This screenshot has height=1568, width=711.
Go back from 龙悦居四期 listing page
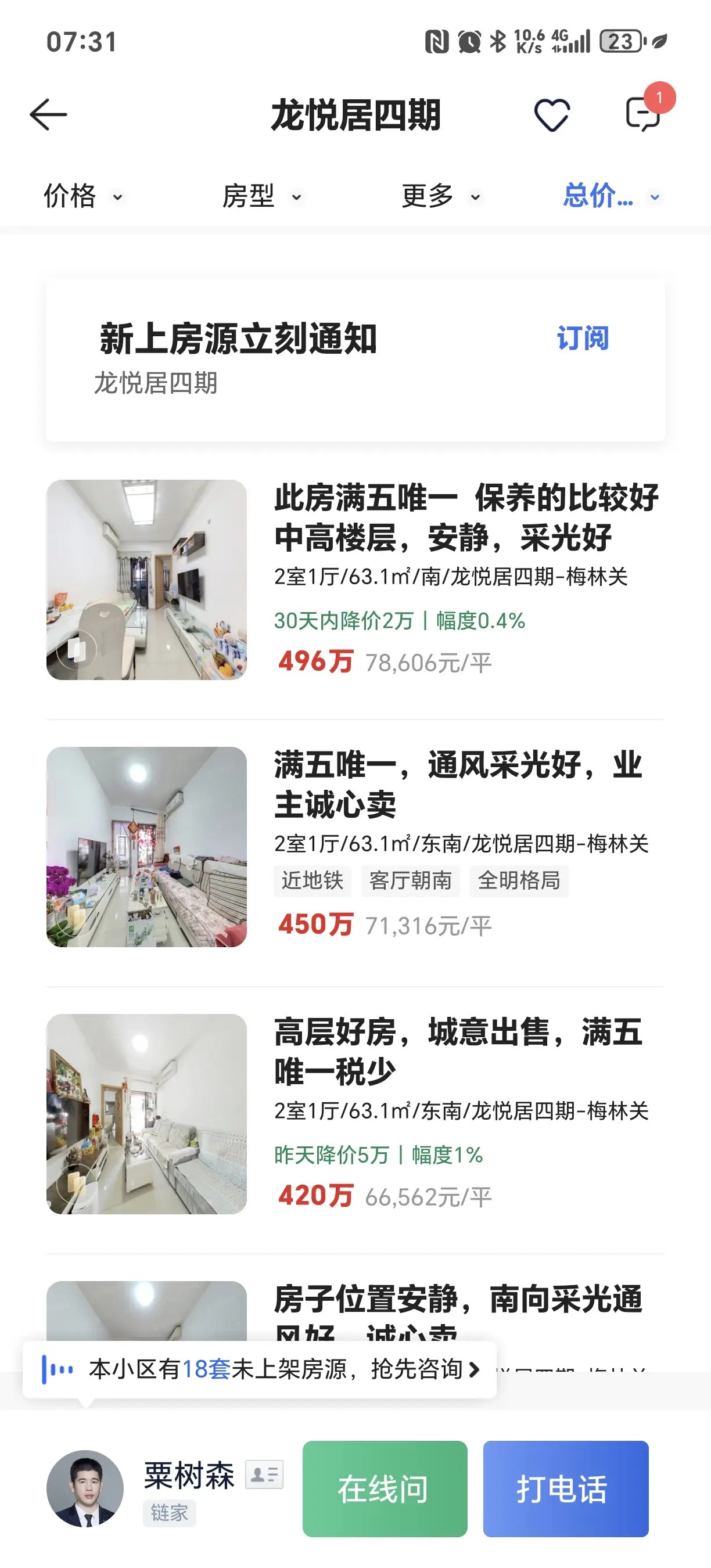coord(48,114)
